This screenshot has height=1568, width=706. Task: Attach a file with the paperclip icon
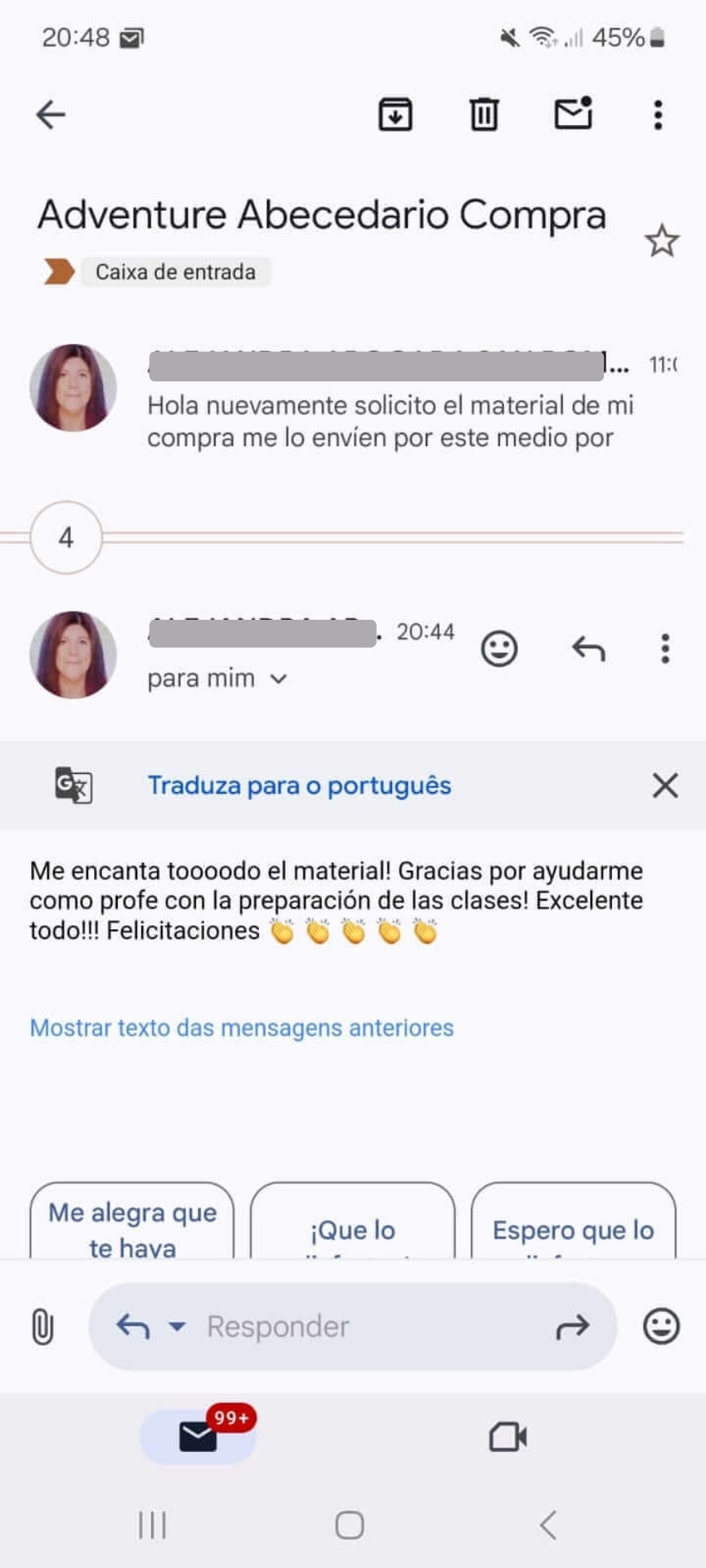[42, 1327]
